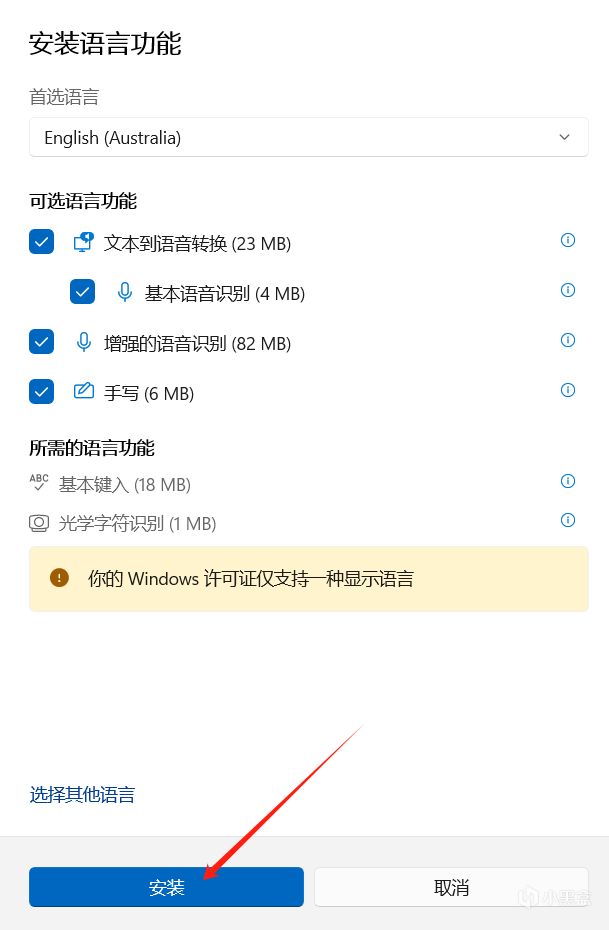This screenshot has height=930, width=609.
Task: Follow the 选择其他语言 link
Action: coord(82,795)
